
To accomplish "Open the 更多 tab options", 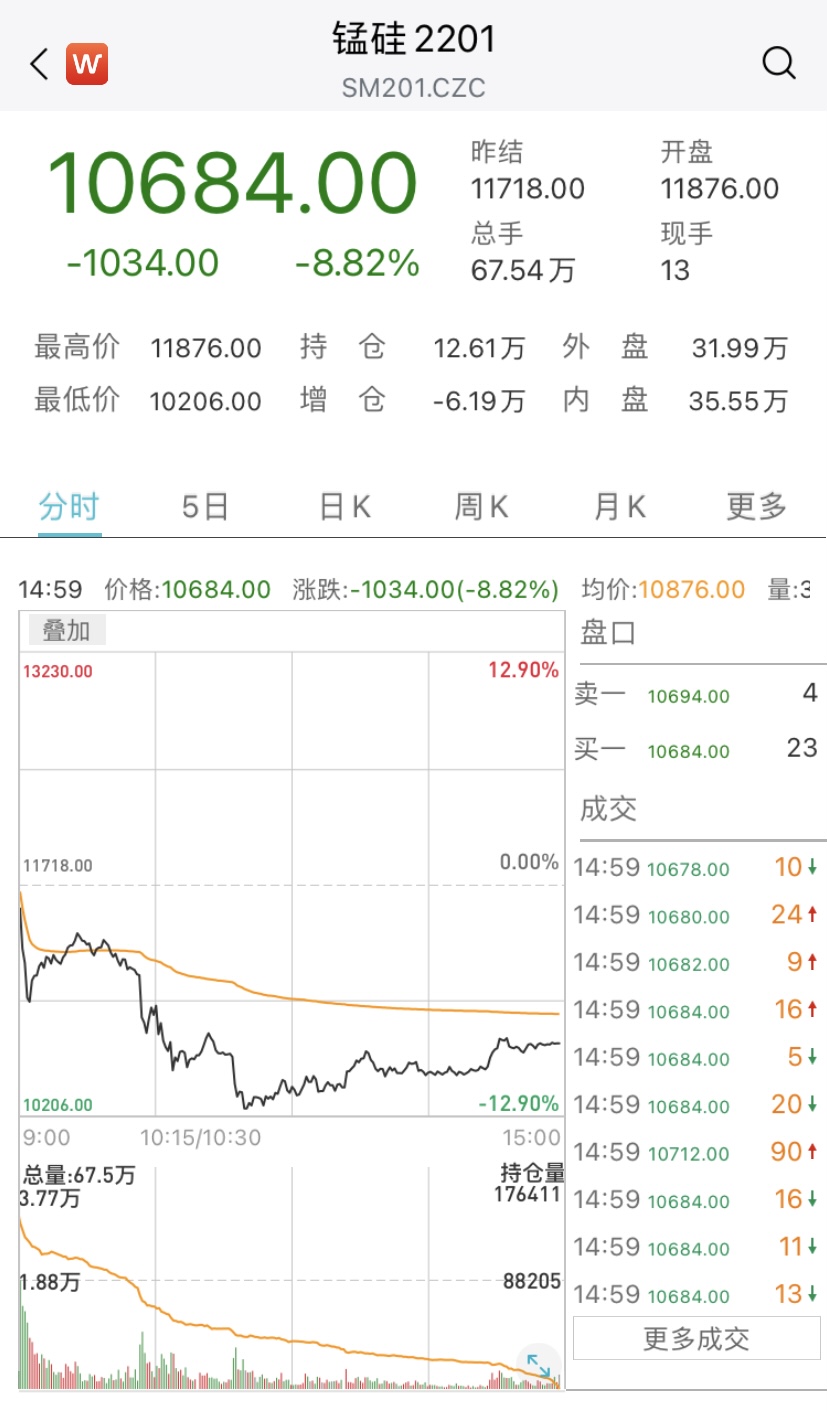I will (x=756, y=507).
